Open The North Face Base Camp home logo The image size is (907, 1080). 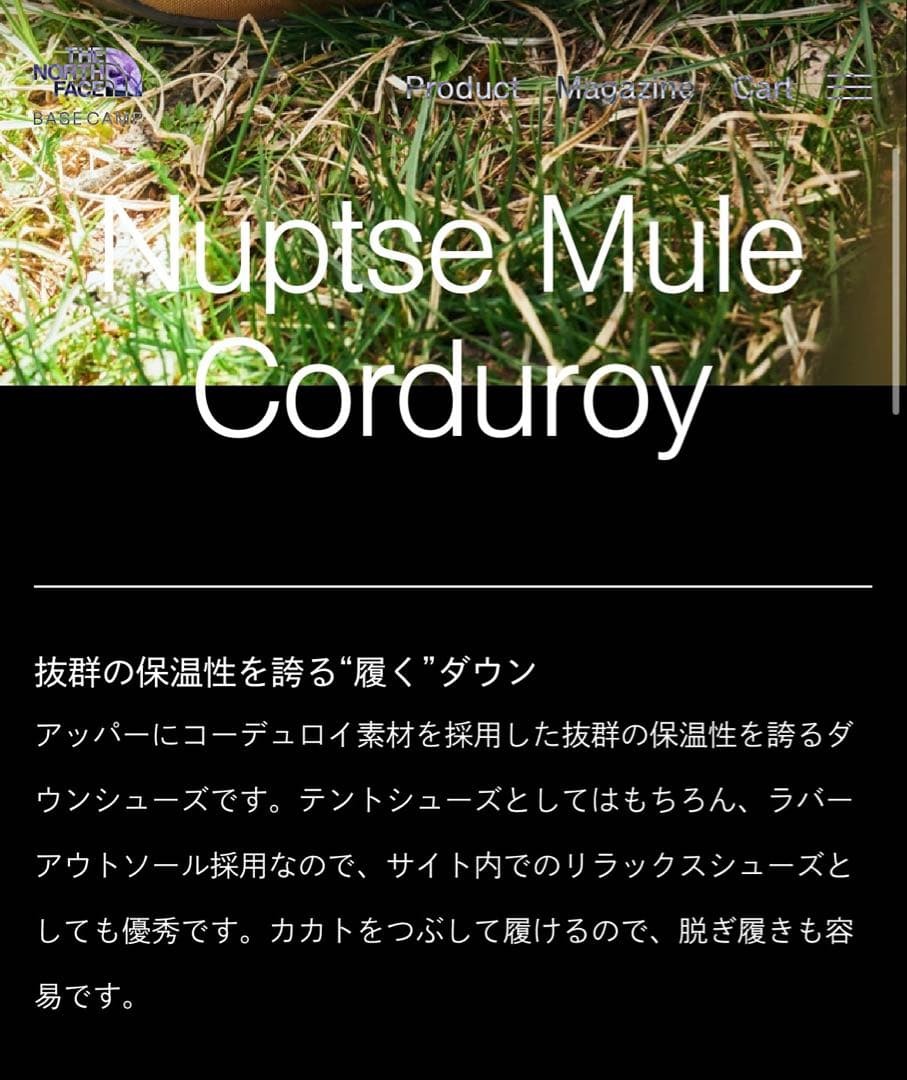click(87, 85)
